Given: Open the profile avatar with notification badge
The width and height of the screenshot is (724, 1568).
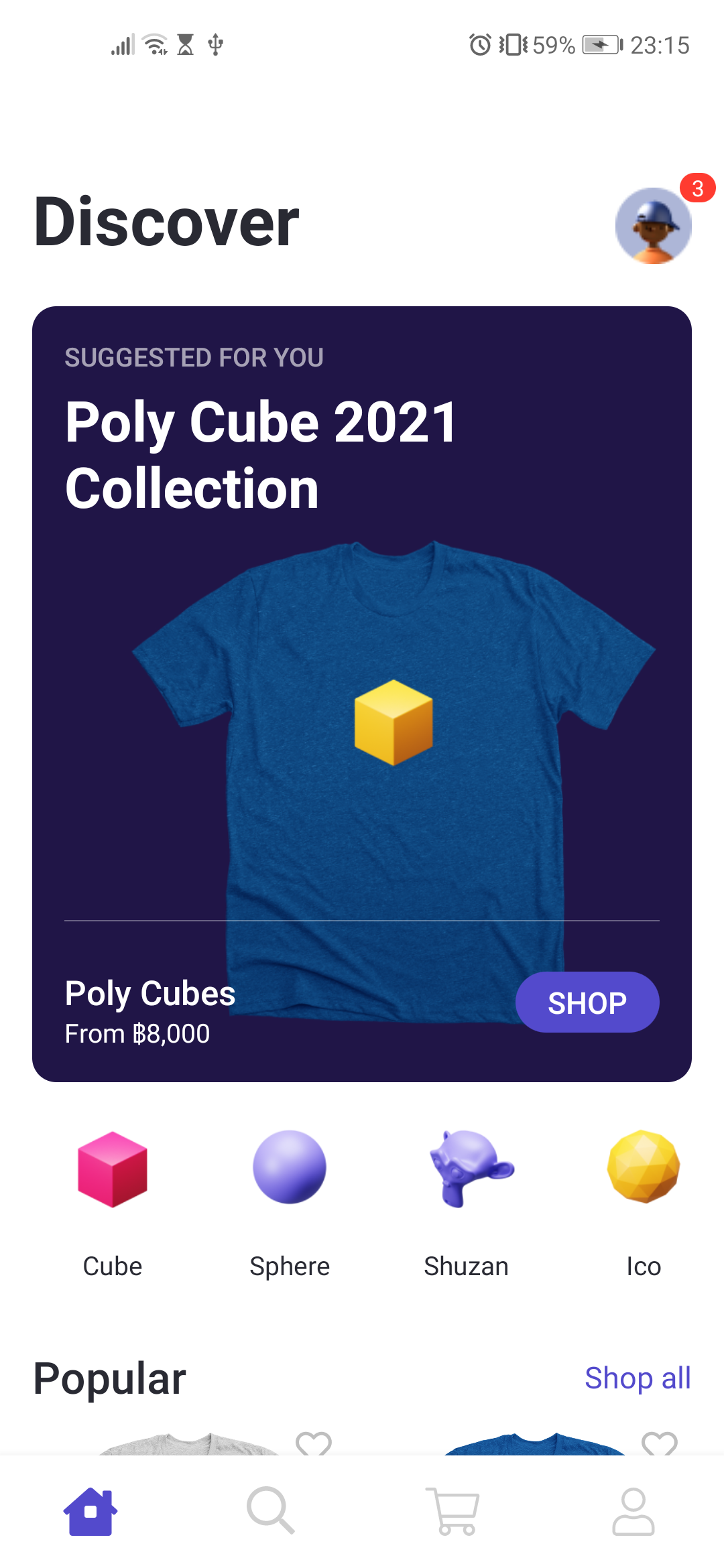Looking at the screenshot, I should pyautogui.click(x=654, y=226).
